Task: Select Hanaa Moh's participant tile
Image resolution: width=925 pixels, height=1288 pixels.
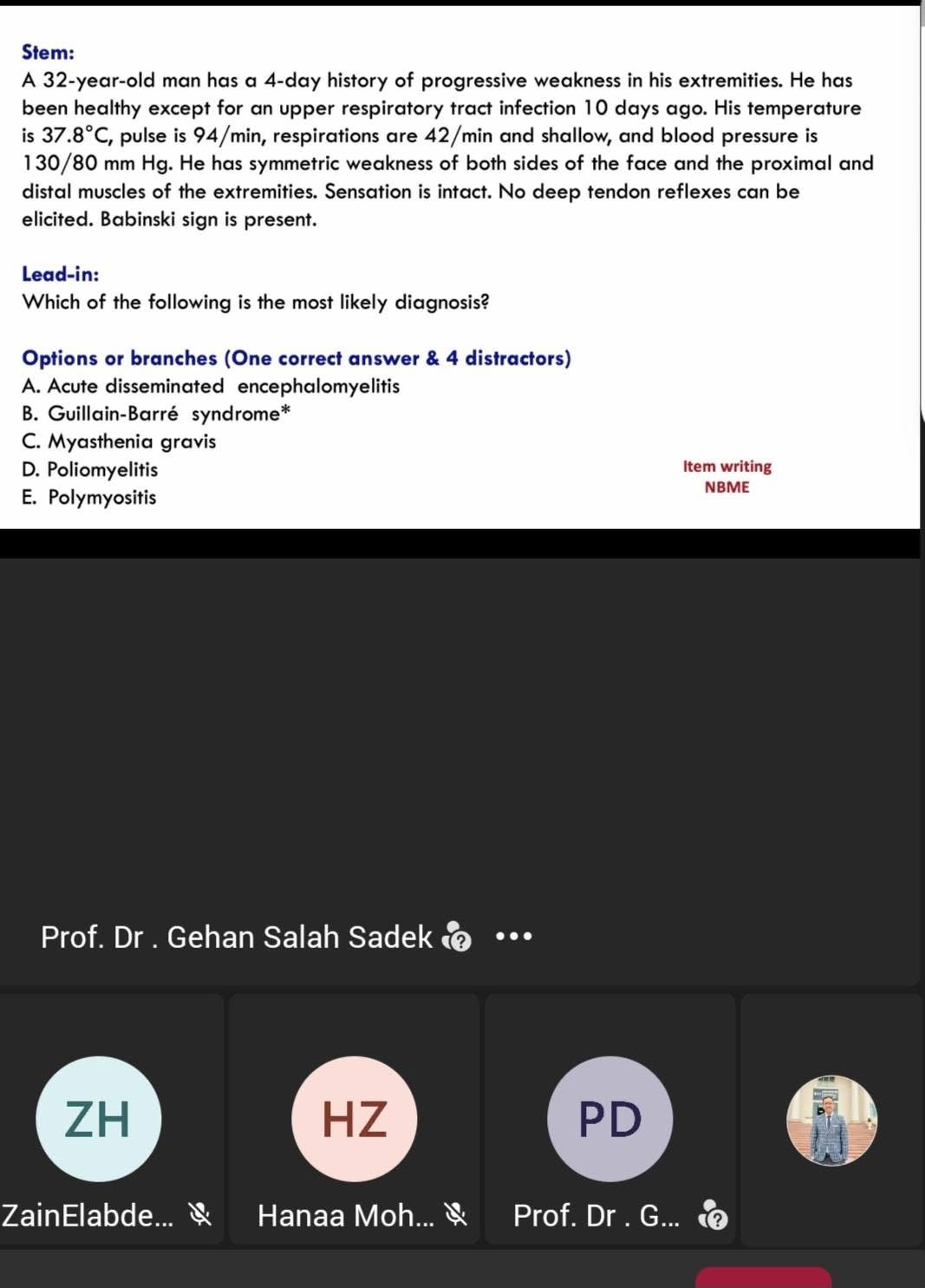Action: (354, 1120)
